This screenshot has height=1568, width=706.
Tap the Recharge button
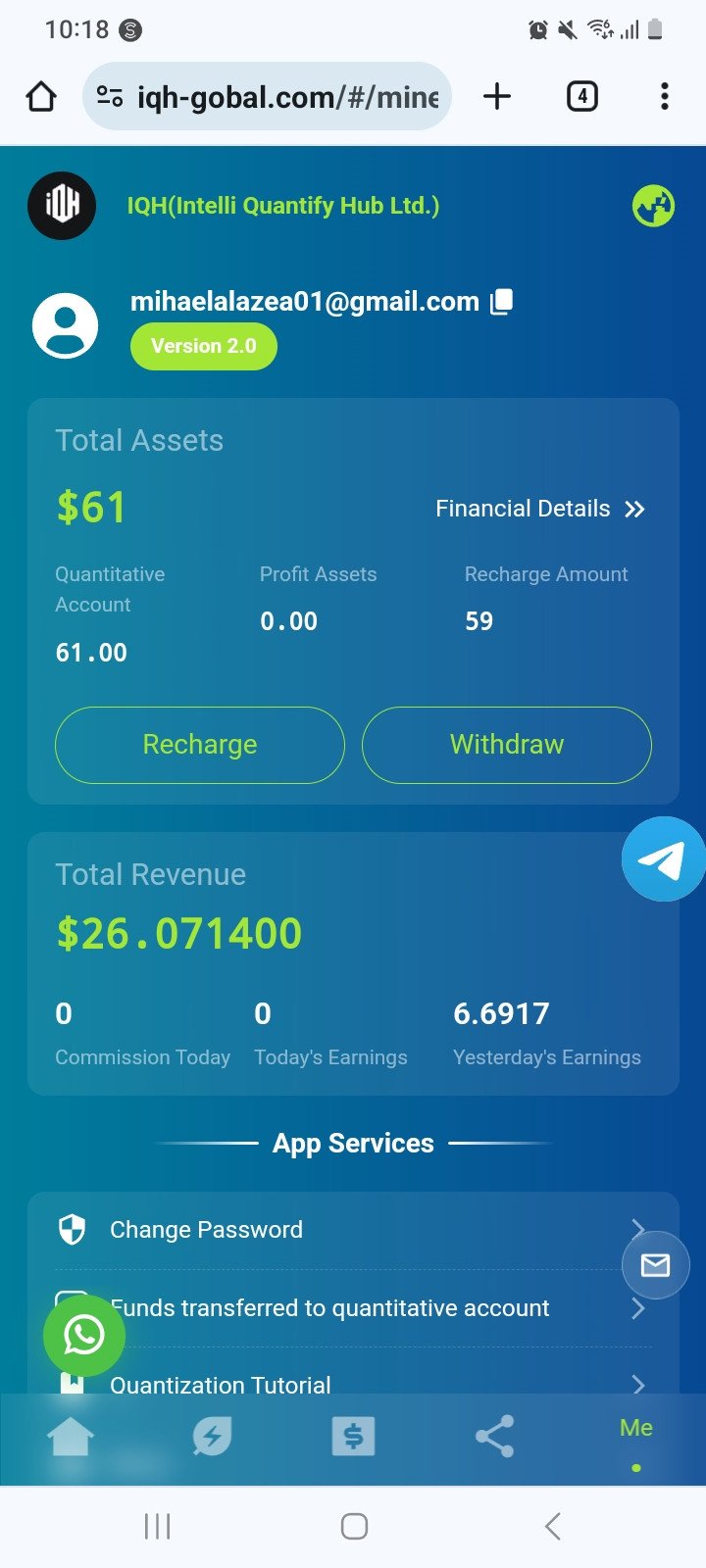(200, 745)
